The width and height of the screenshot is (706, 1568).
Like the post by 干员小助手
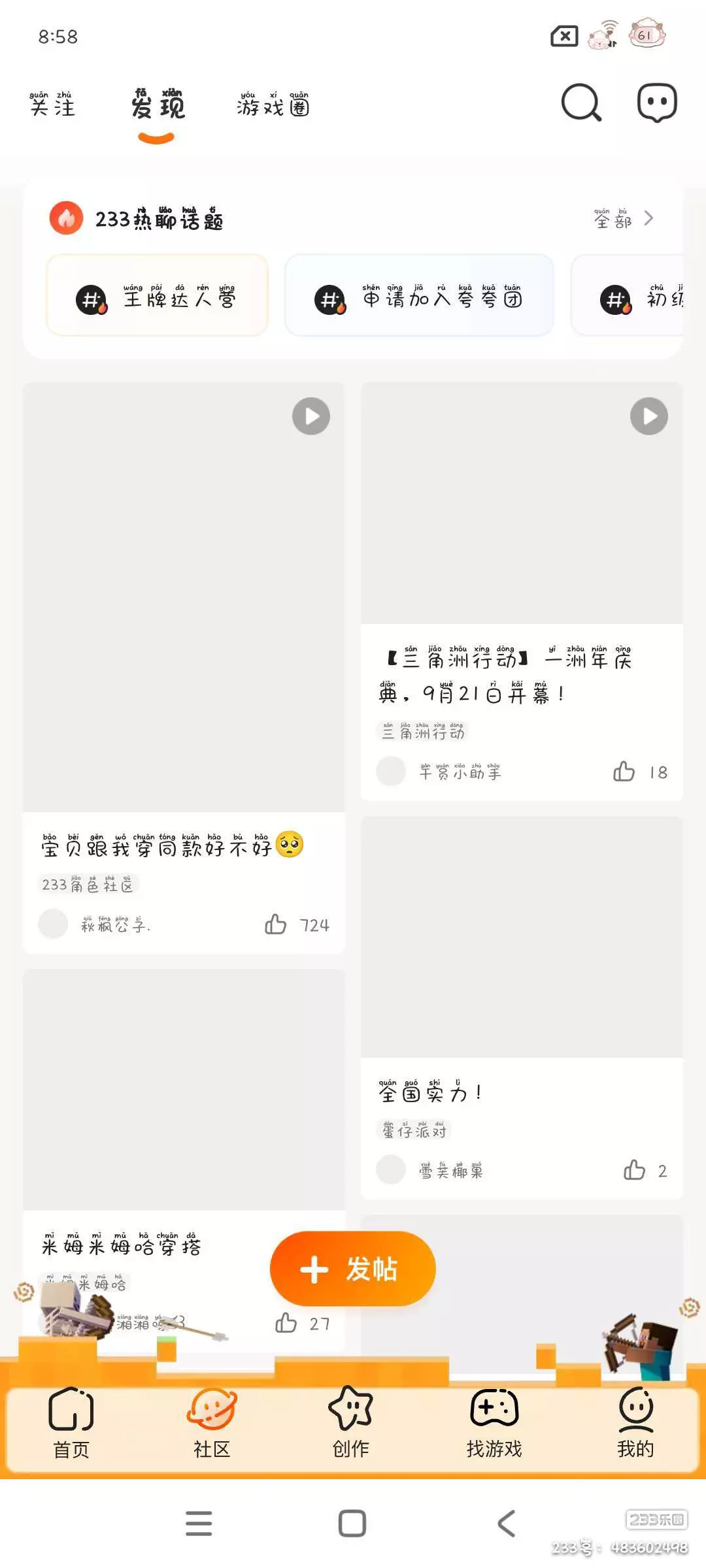click(x=624, y=772)
